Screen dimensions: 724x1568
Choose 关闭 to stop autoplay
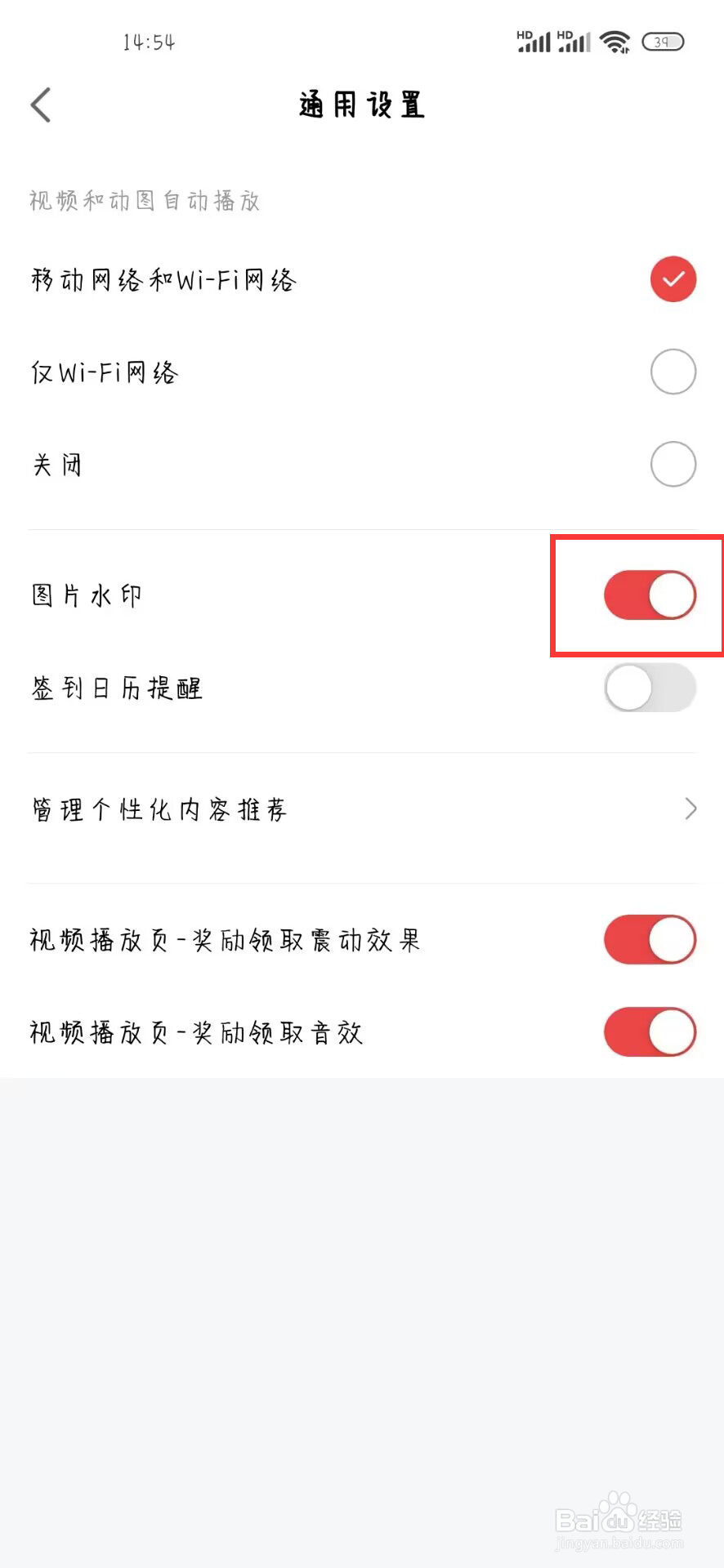tap(672, 464)
